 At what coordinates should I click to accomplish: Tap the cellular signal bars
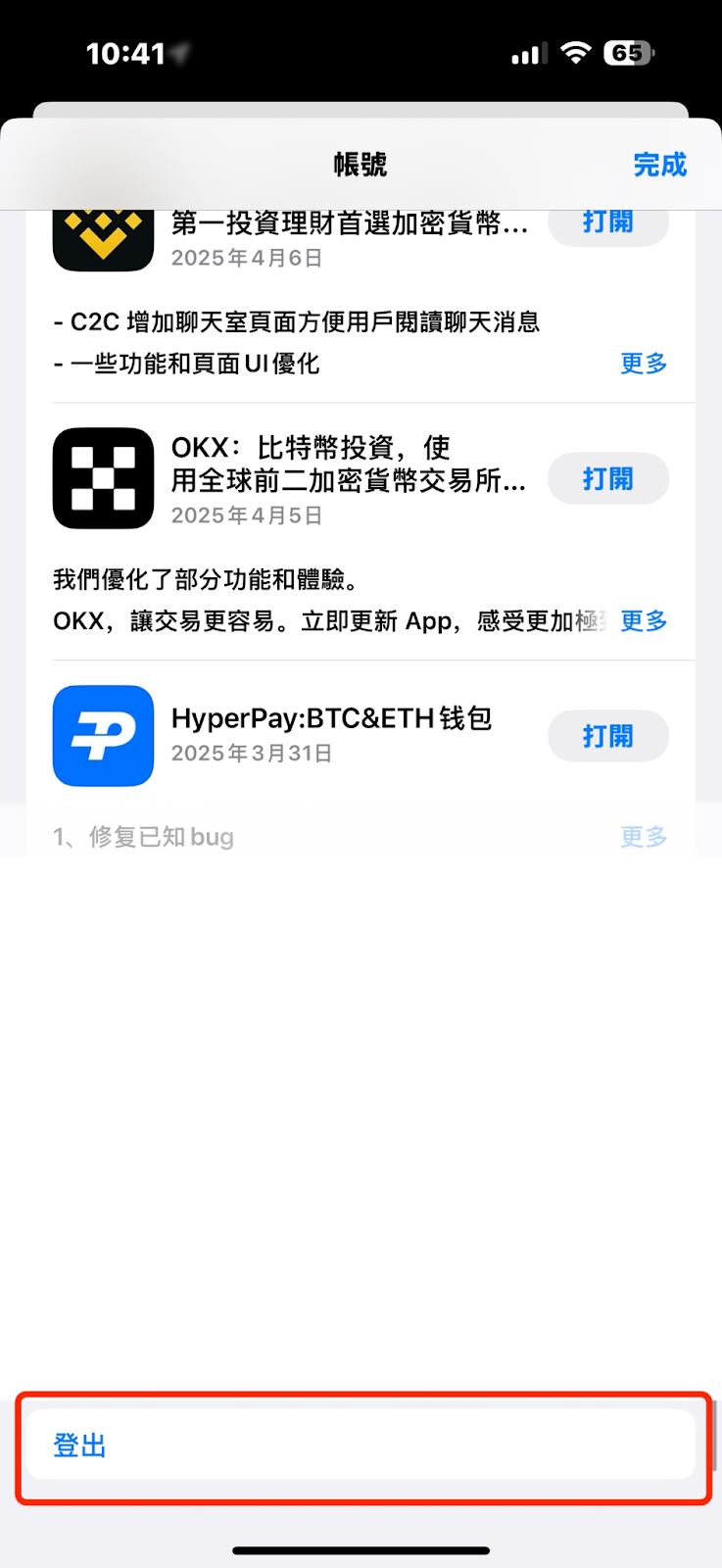click(x=527, y=54)
